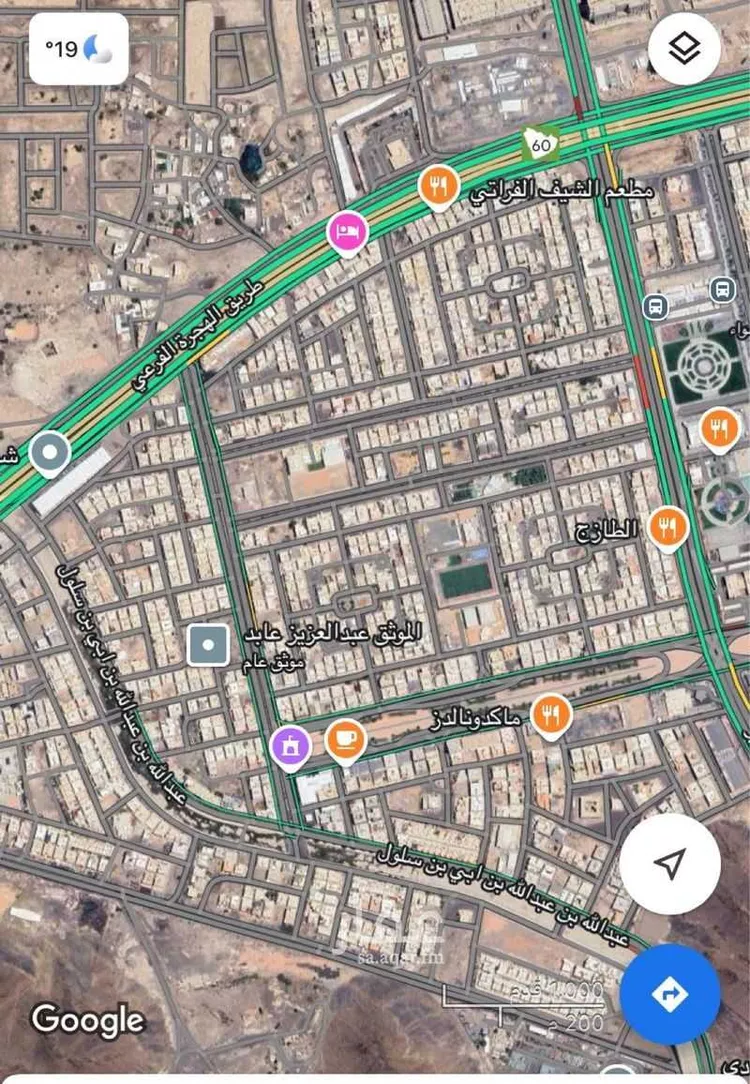Open the الموثق عبدالعزيز عابد notary marker
The image size is (750, 1084).
(x=207, y=644)
